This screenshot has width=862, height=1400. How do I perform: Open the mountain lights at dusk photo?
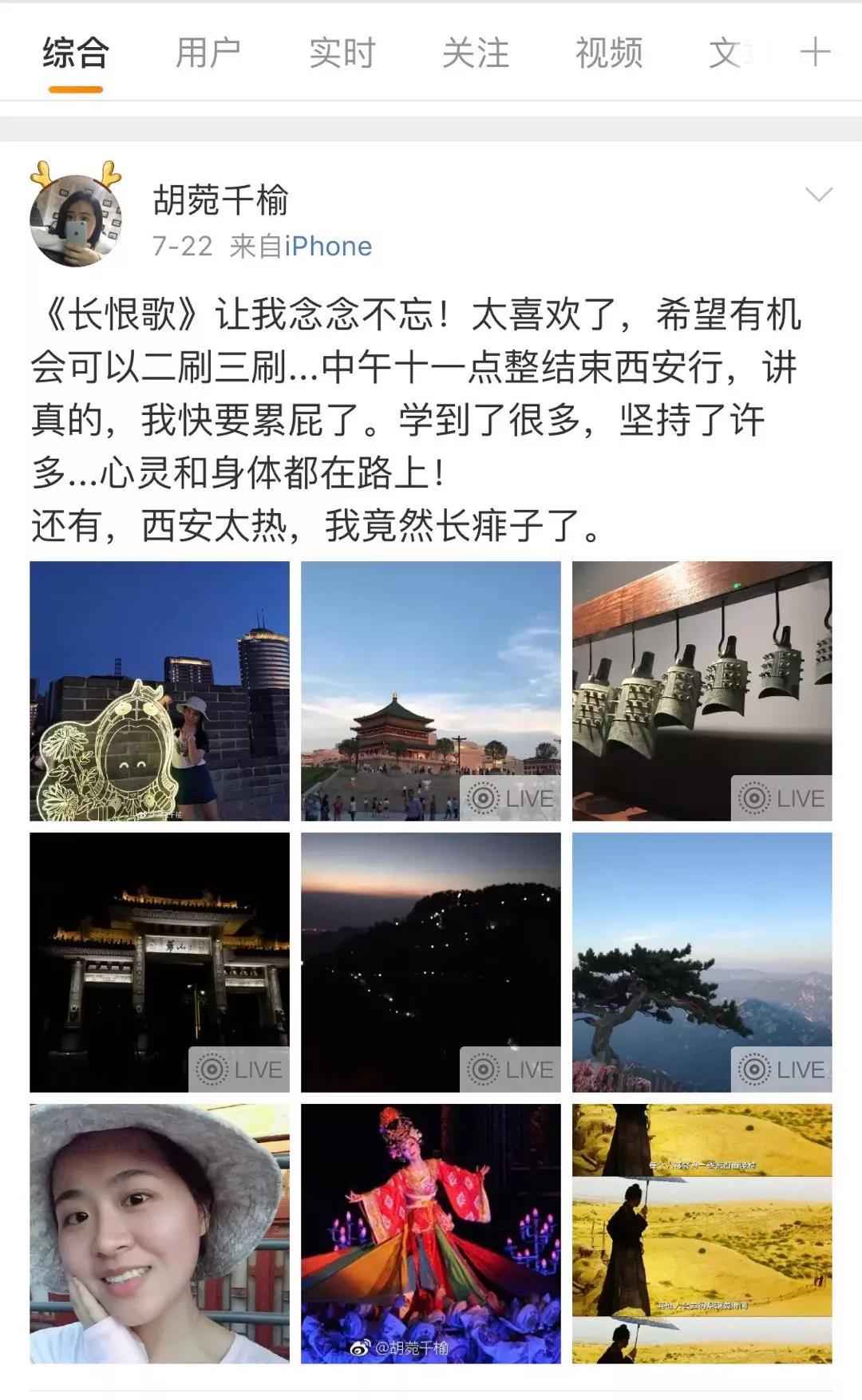click(x=431, y=962)
